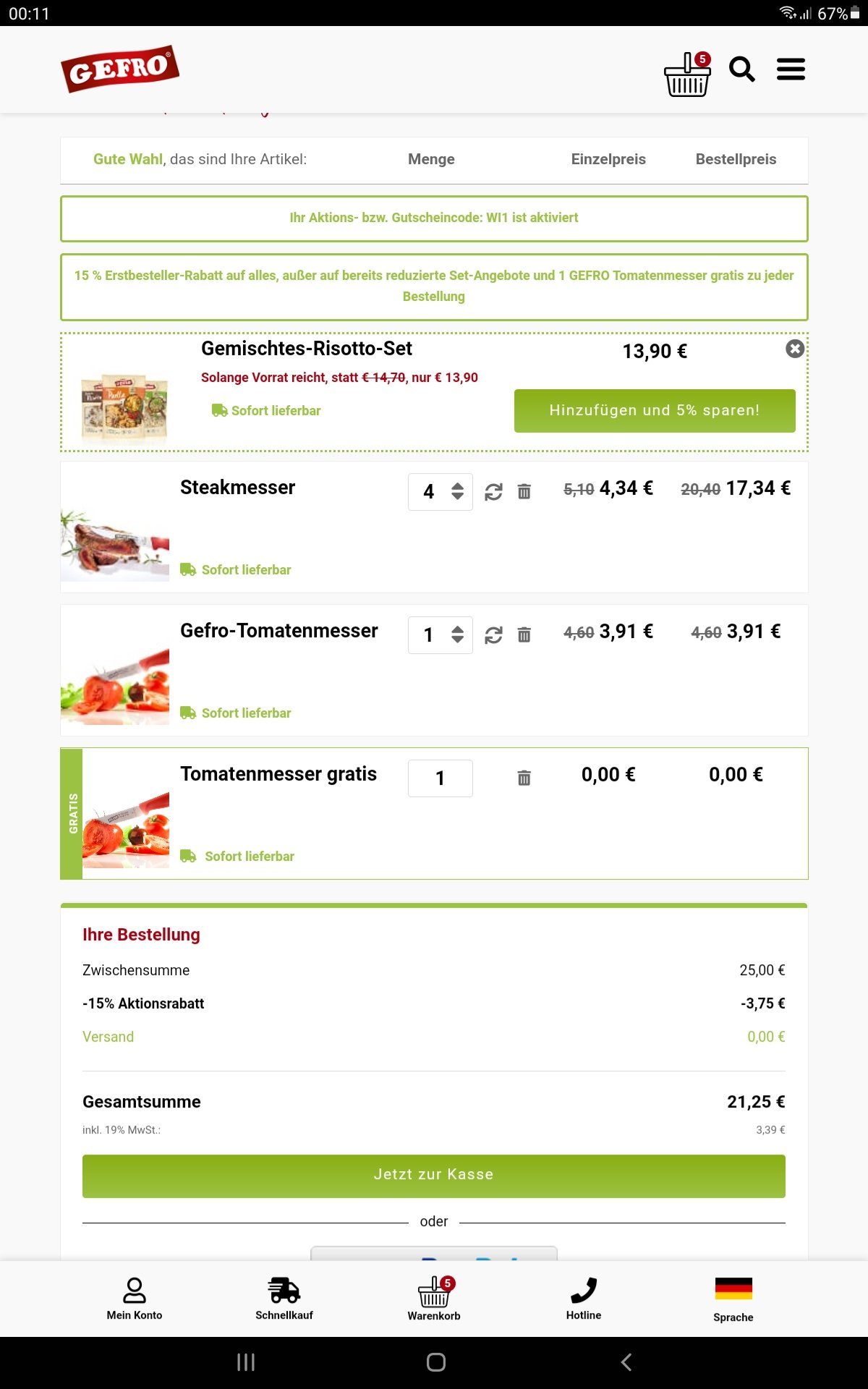The image size is (868, 1389).
Task: Change the Gefro-Tomatenmesser quantity stepper
Action: point(441,635)
